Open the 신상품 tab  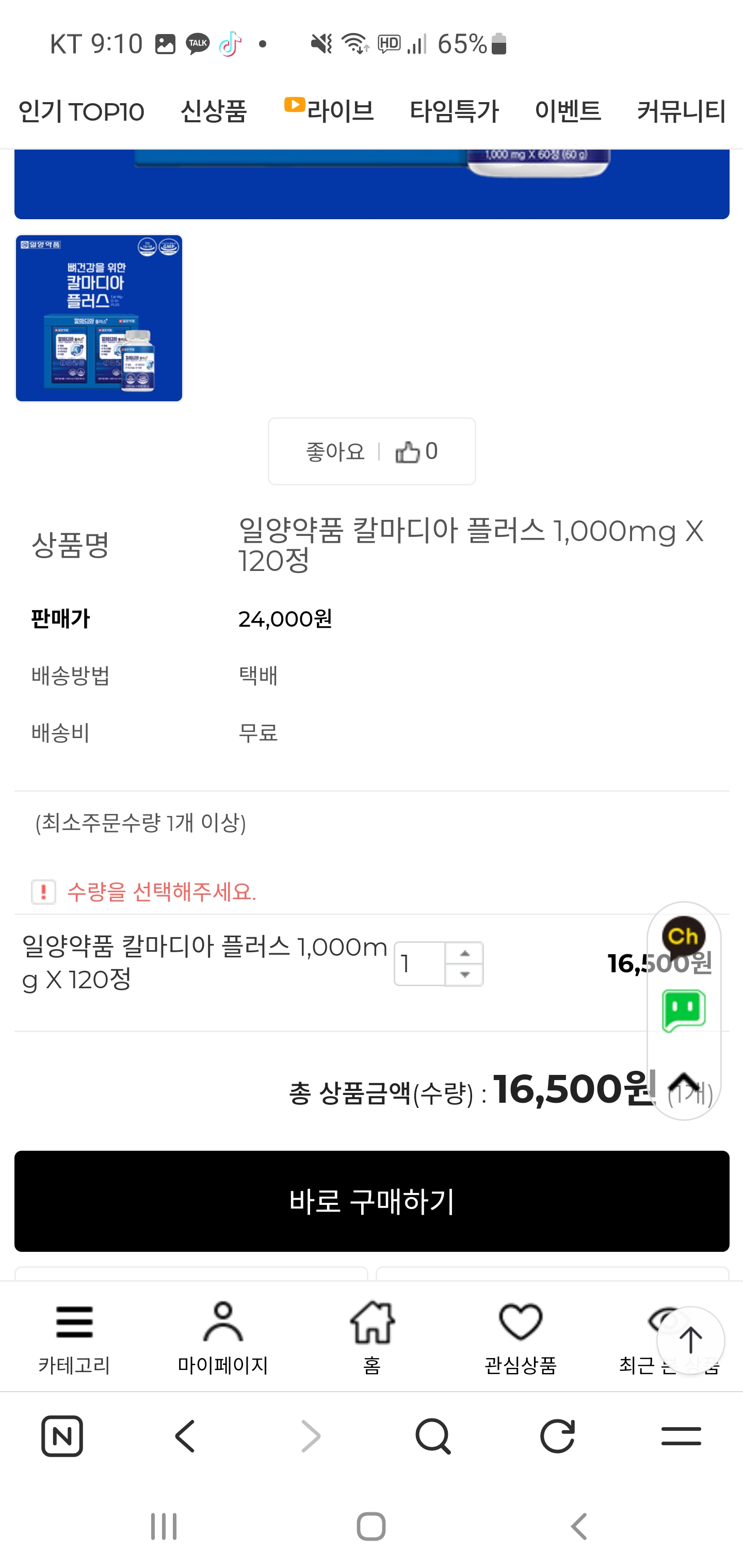coord(214,111)
